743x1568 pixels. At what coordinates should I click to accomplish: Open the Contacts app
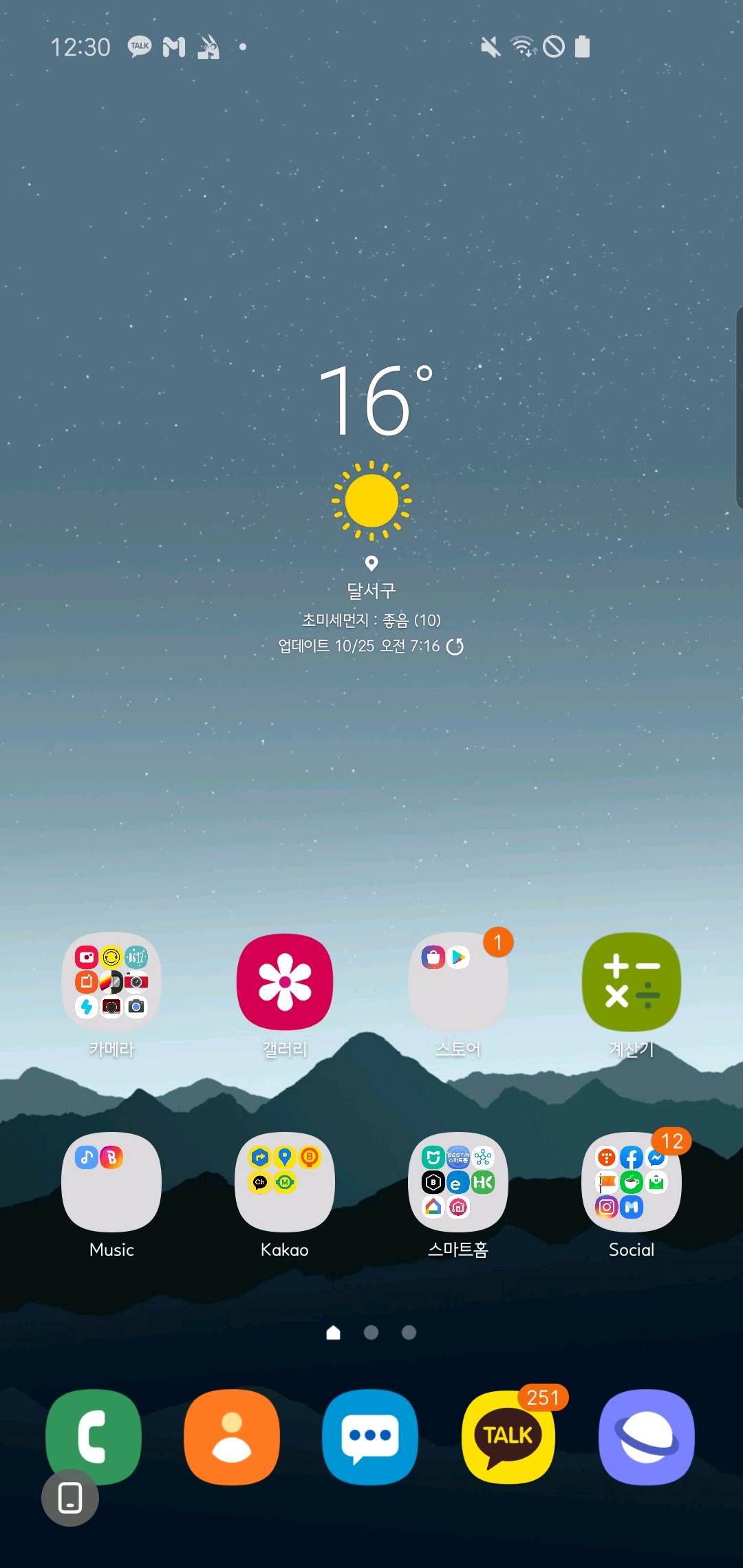[232, 1437]
